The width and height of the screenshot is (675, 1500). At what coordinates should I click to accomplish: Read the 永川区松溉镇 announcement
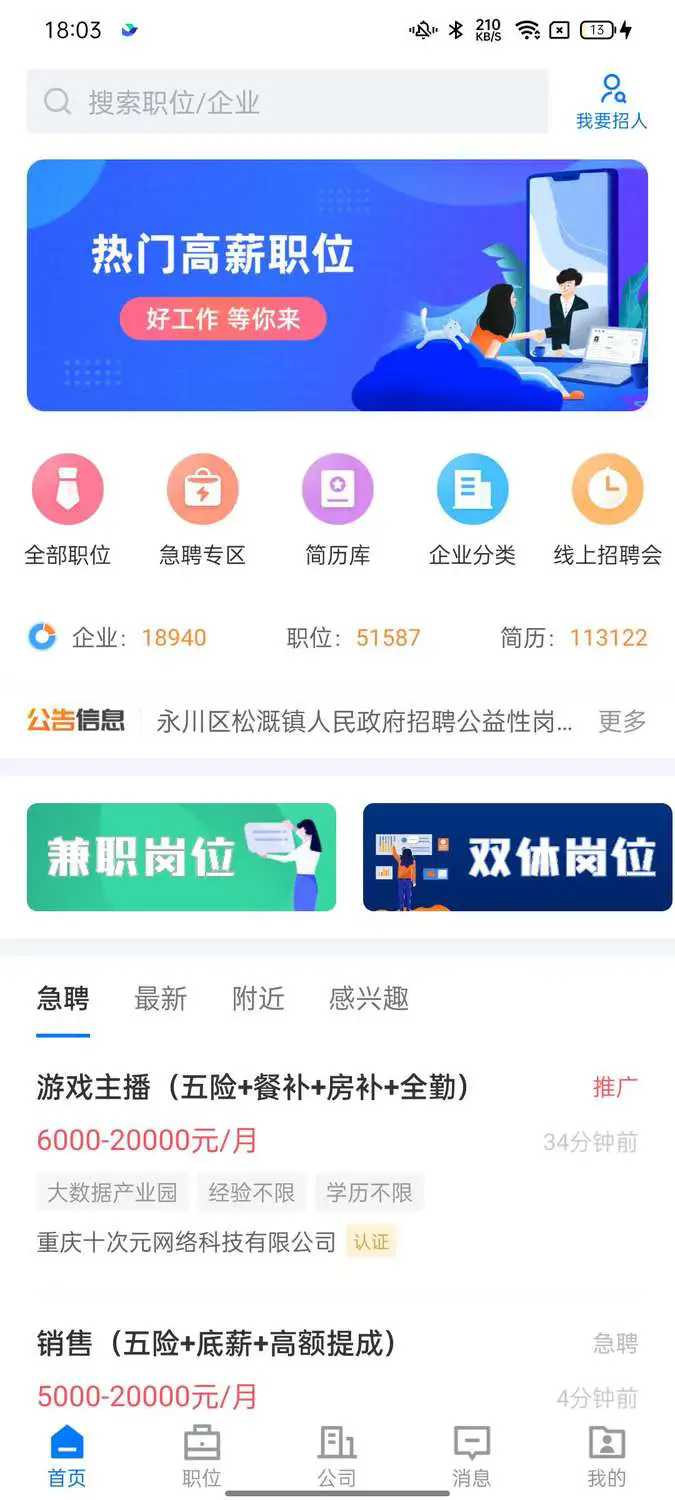(x=364, y=721)
